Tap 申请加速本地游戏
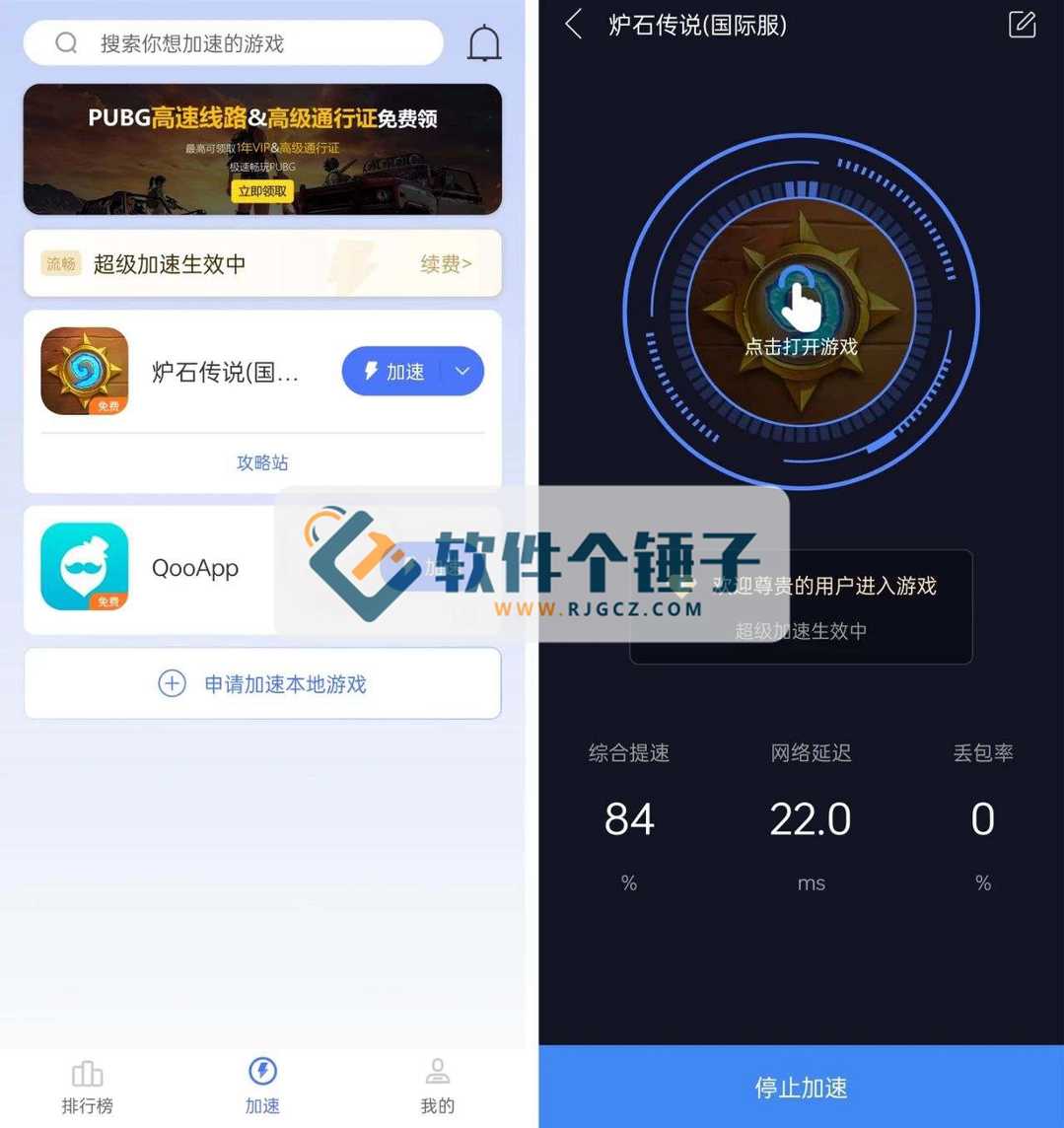The image size is (1064, 1128). point(262,683)
